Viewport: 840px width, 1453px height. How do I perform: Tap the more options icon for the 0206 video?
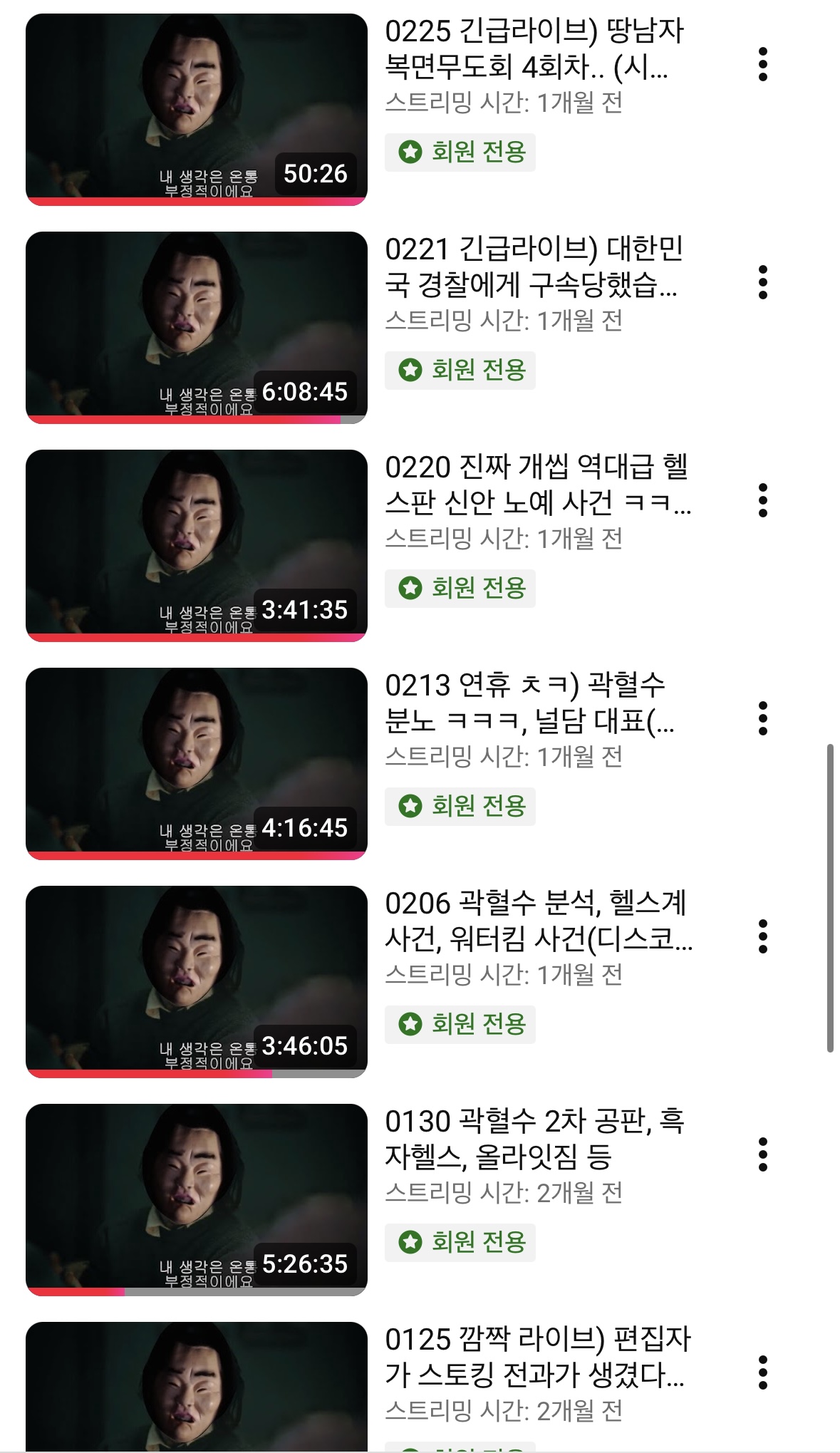(x=762, y=936)
